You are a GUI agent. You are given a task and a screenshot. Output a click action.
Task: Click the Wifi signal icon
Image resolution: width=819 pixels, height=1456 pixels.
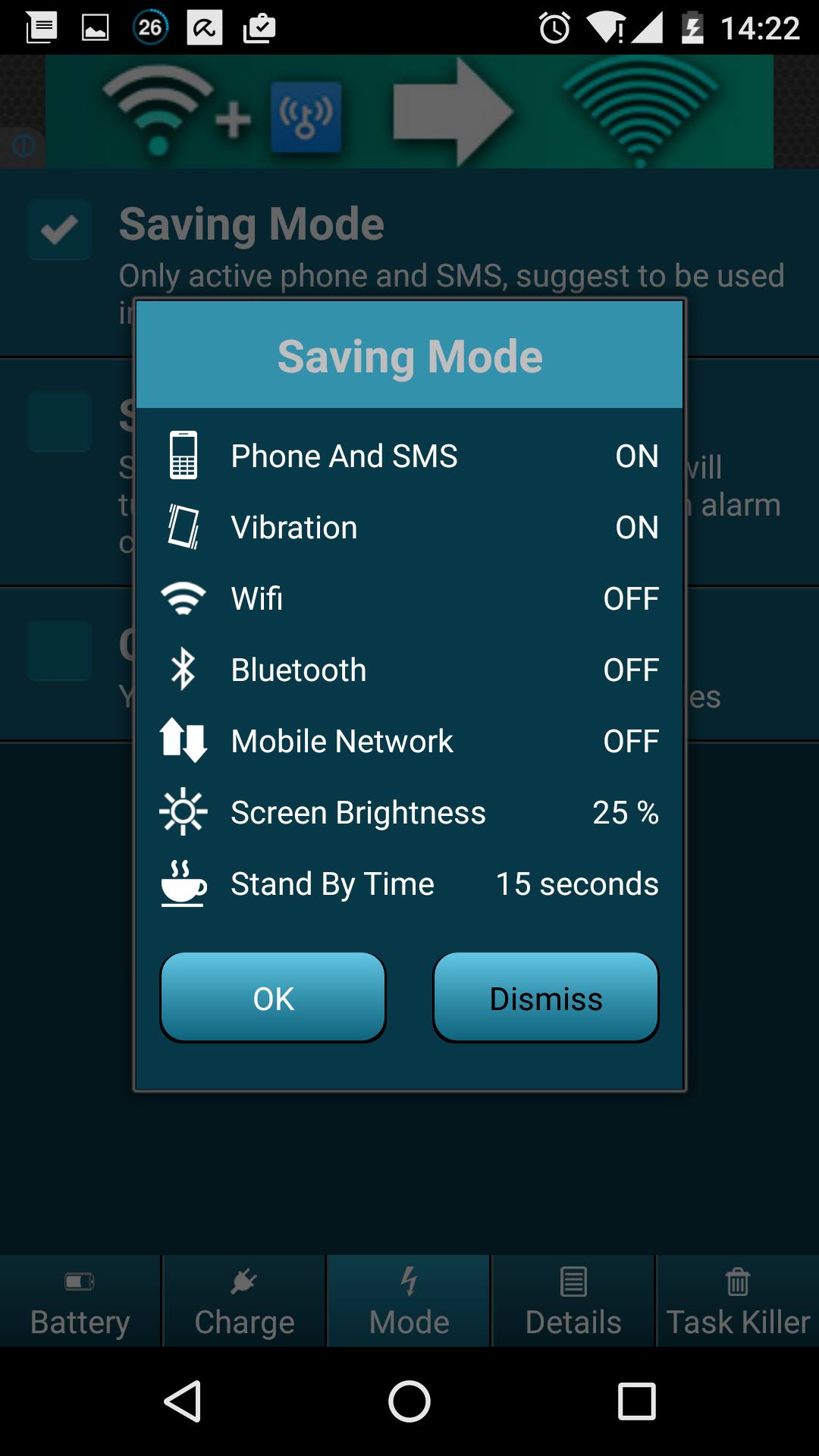183,598
